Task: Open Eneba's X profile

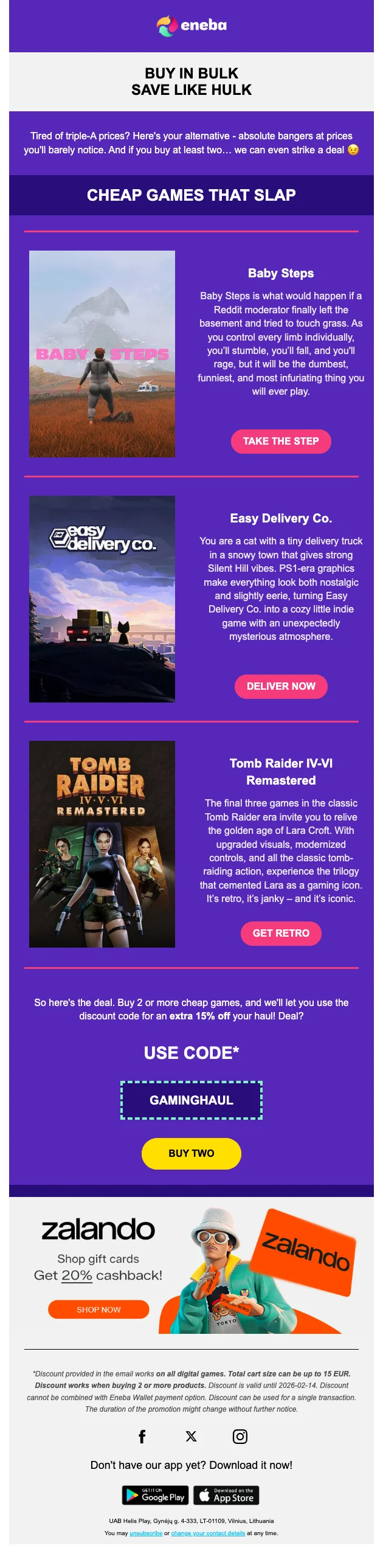Action: click(x=191, y=1437)
